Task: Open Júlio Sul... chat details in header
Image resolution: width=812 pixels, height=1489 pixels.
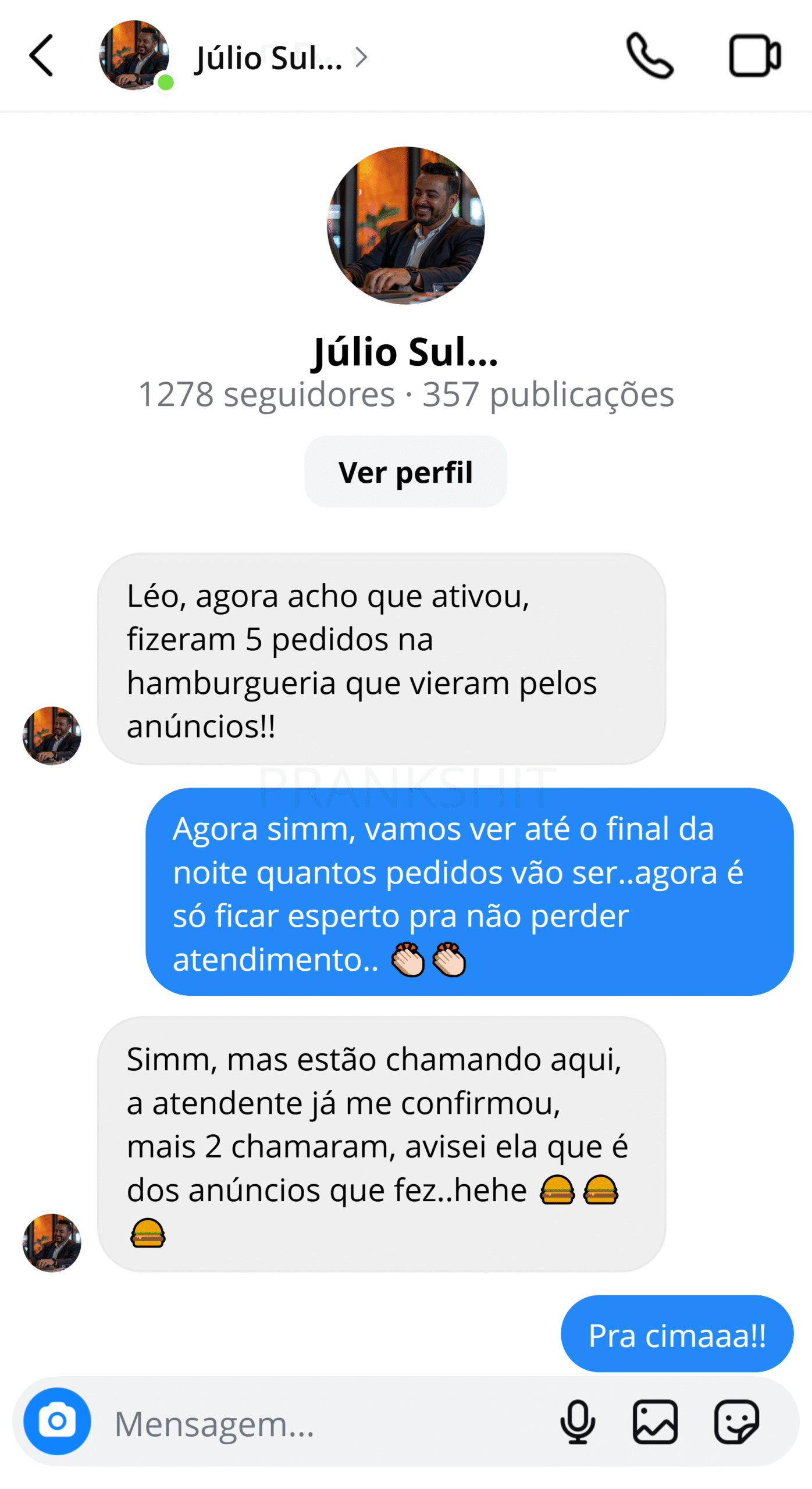Action: (x=280, y=57)
